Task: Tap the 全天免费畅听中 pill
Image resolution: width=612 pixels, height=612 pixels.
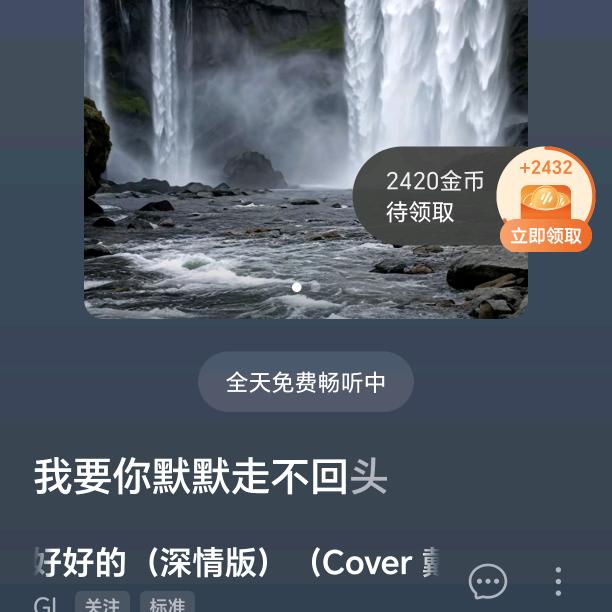Action: (x=306, y=382)
